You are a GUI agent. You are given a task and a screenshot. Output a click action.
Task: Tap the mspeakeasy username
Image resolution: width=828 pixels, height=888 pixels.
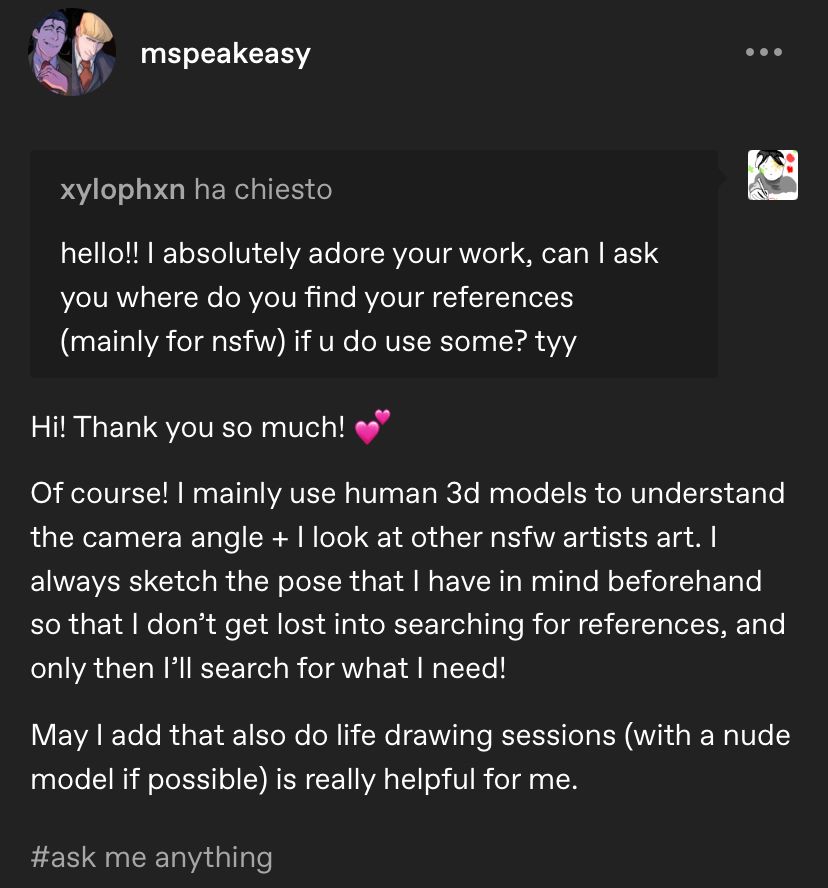point(225,53)
